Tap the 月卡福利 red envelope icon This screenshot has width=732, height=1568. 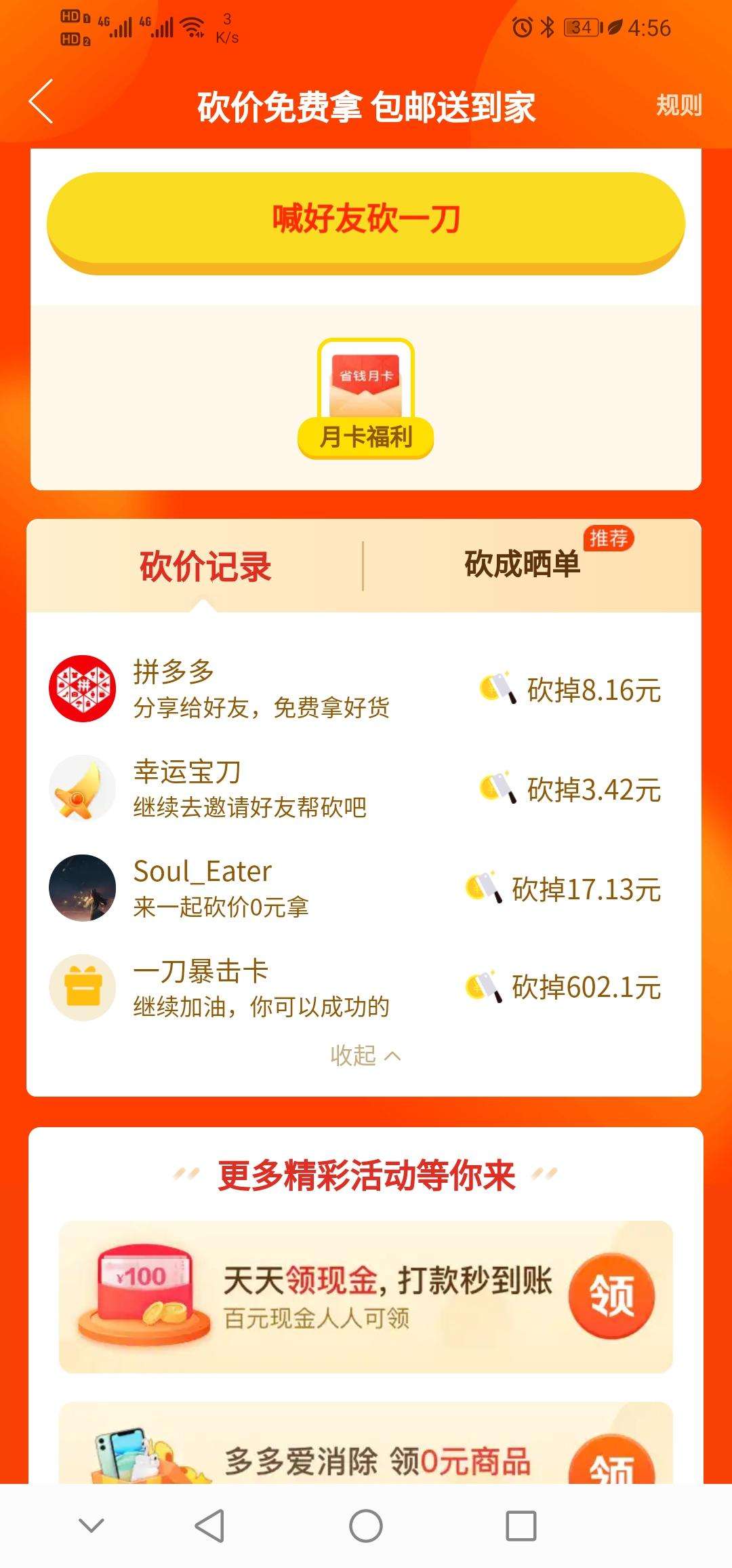[365, 385]
